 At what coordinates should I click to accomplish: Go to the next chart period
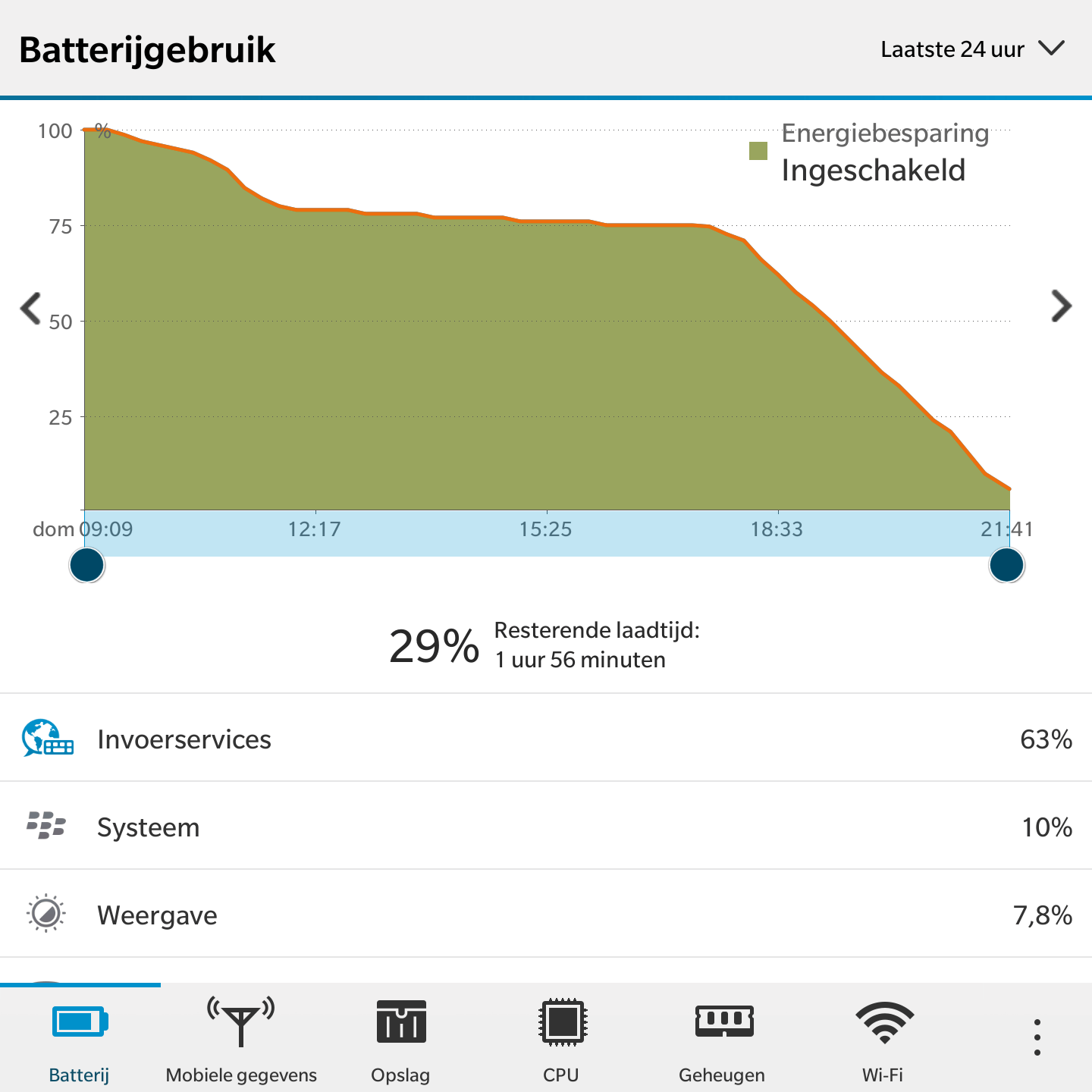1061,306
